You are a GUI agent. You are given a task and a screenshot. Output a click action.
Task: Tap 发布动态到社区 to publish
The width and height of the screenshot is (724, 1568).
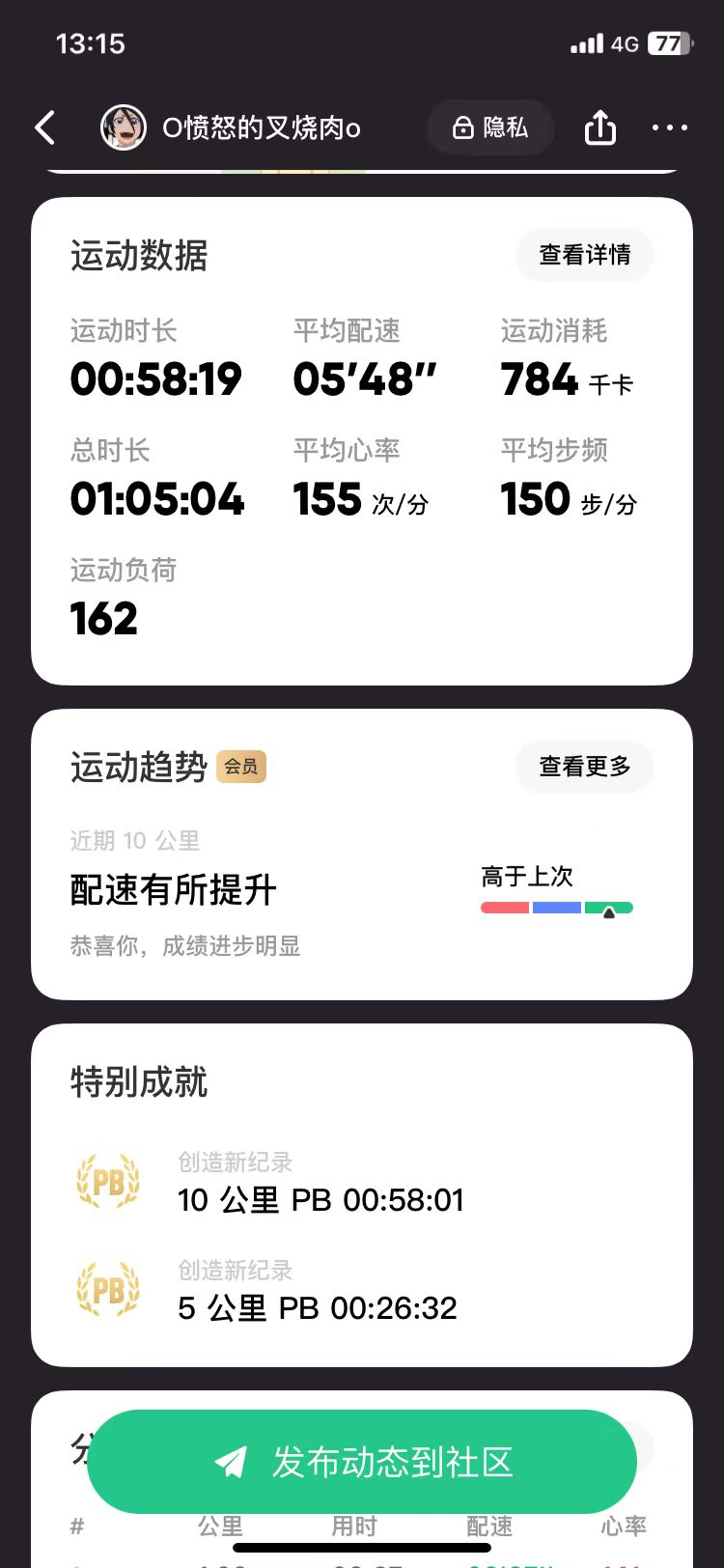coord(362,1460)
